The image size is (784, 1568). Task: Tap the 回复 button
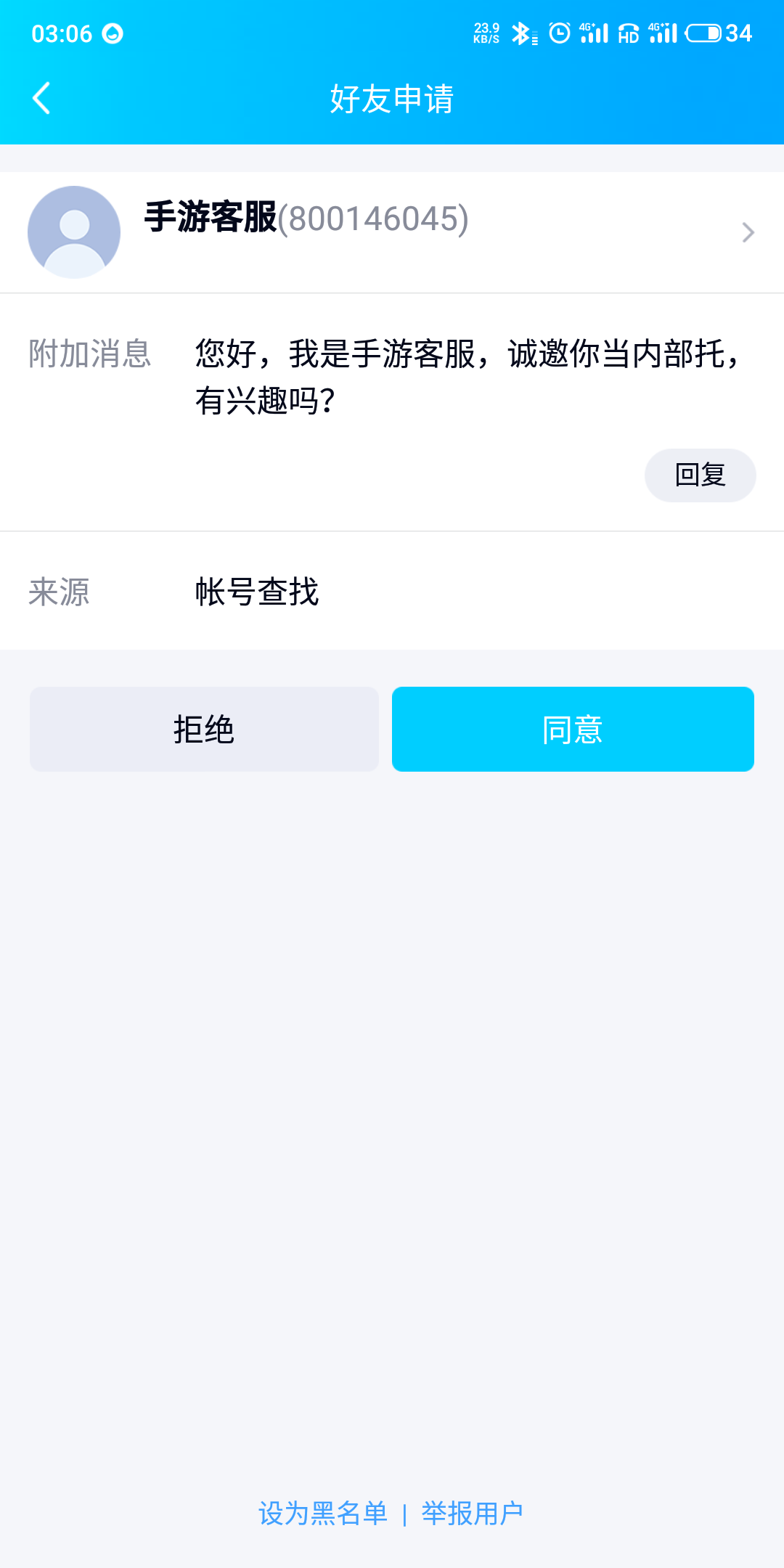point(700,475)
